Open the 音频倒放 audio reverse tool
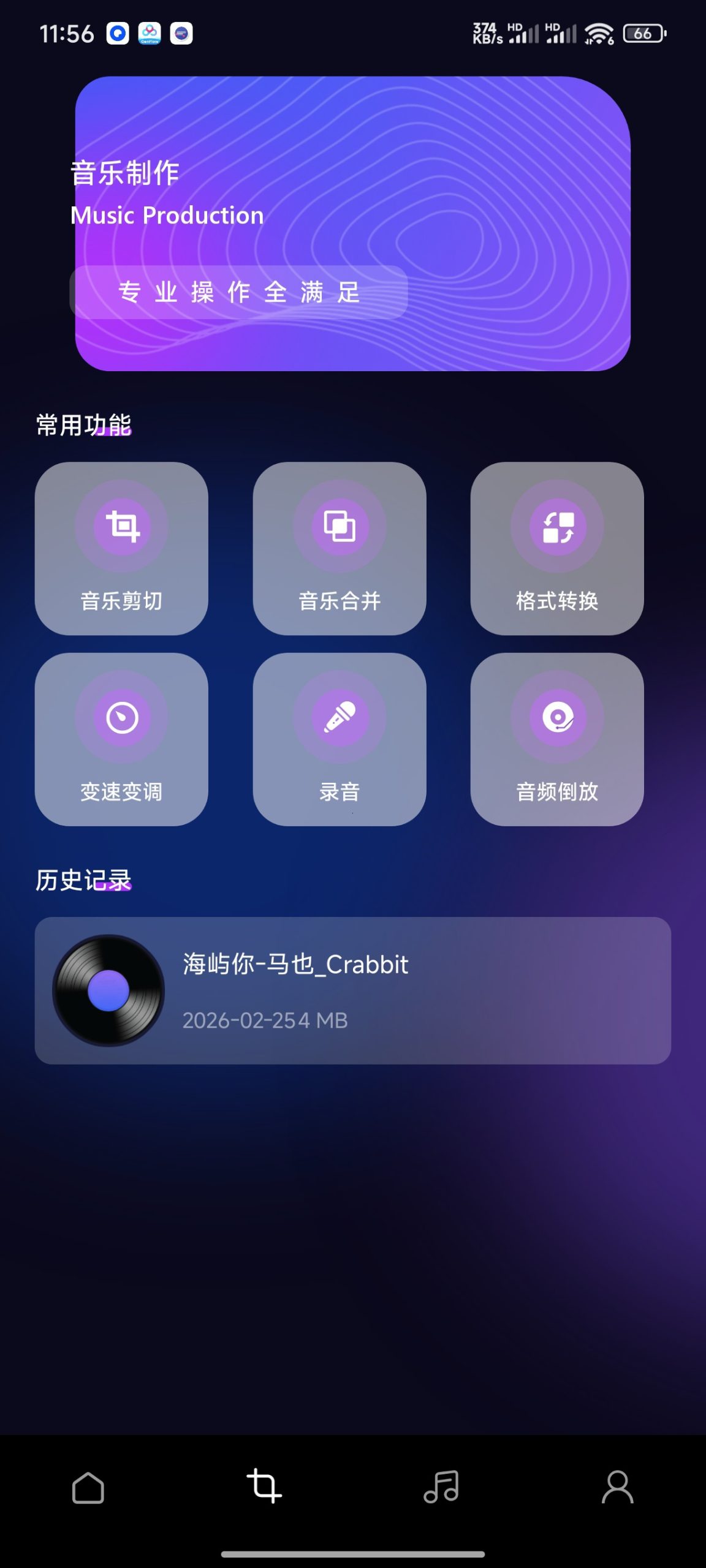Screen dimensions: 706x1568 pos(558,741)
